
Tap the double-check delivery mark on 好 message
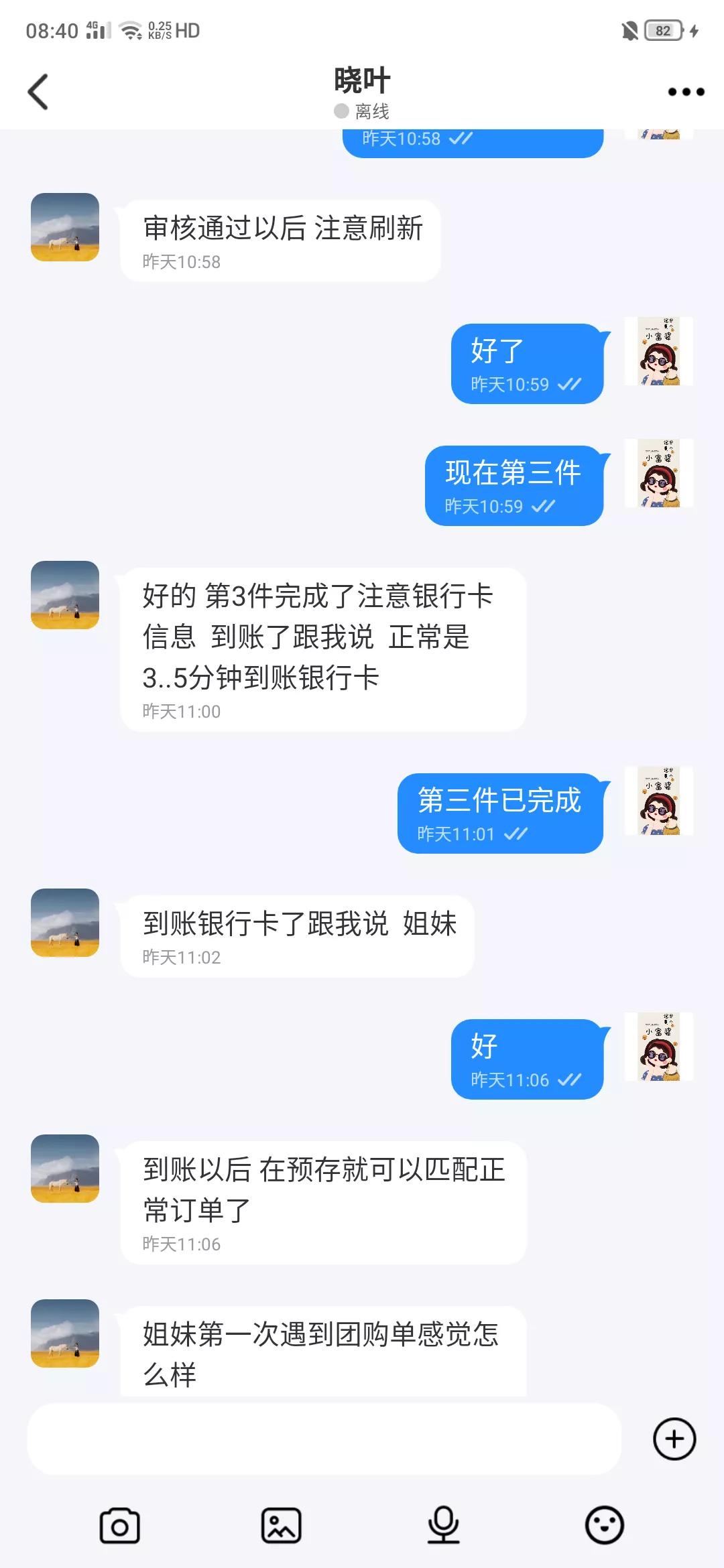[570, 1080]
